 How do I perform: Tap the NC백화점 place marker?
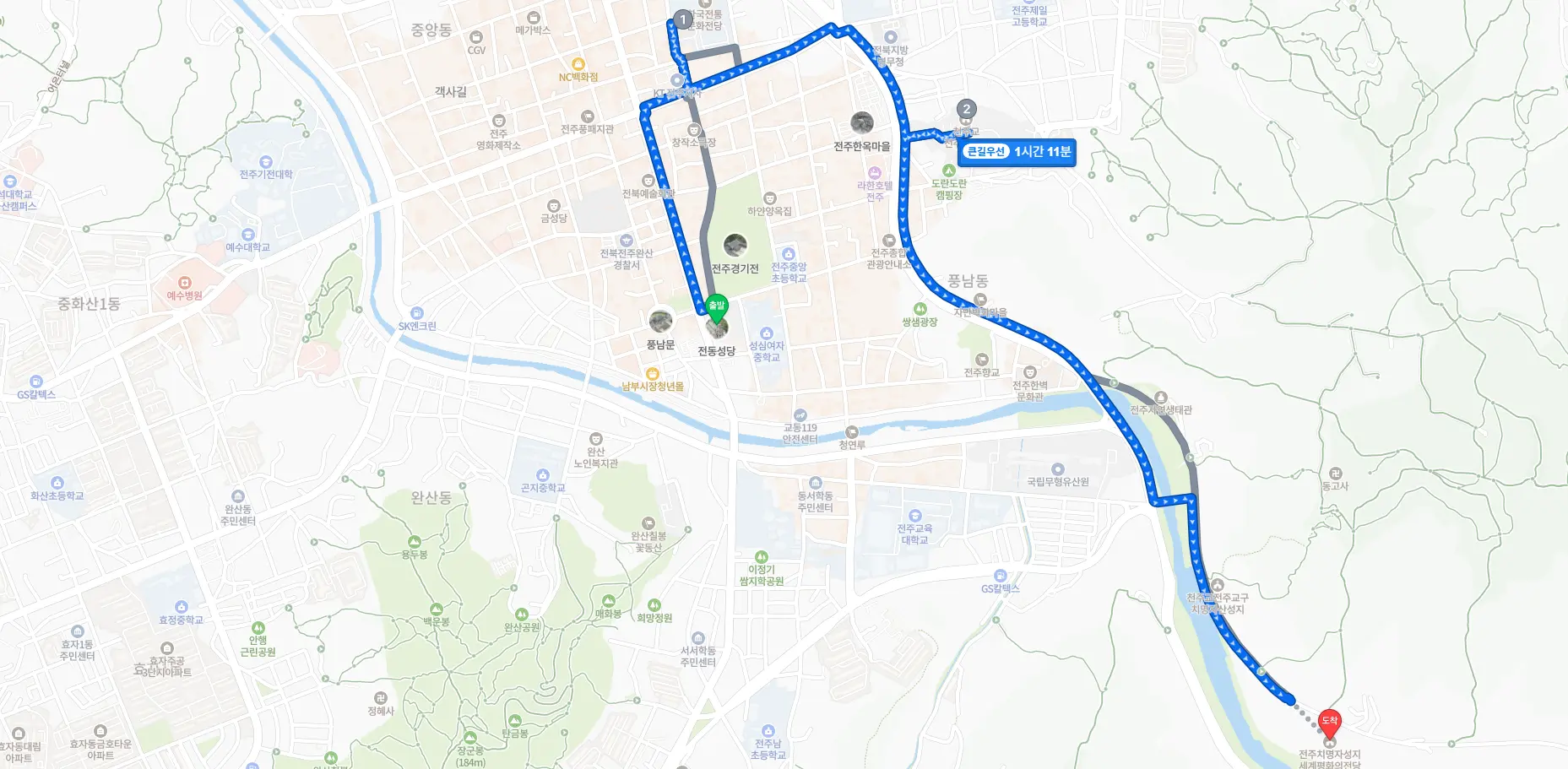point(578,64)
